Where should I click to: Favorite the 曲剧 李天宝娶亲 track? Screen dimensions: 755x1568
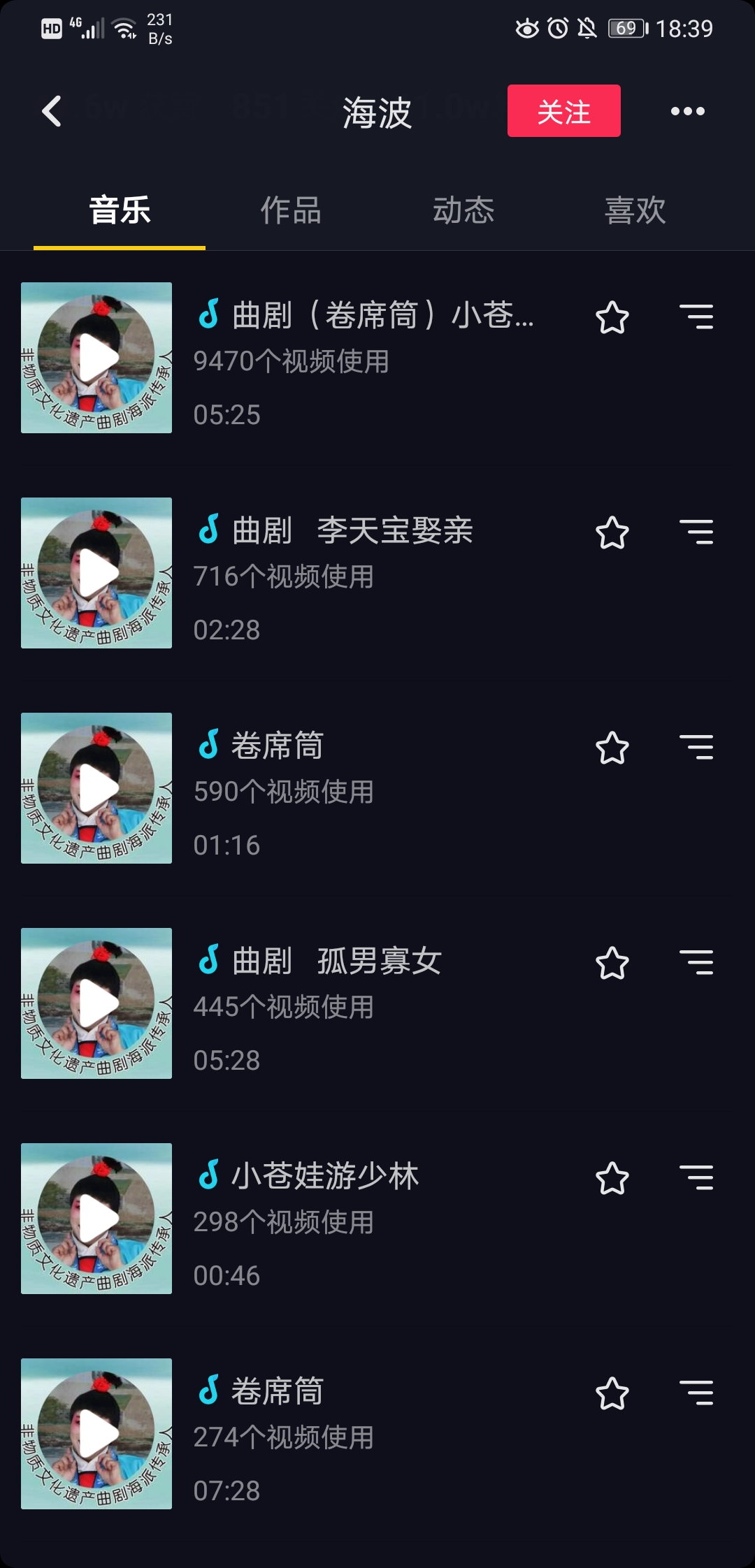612,533
